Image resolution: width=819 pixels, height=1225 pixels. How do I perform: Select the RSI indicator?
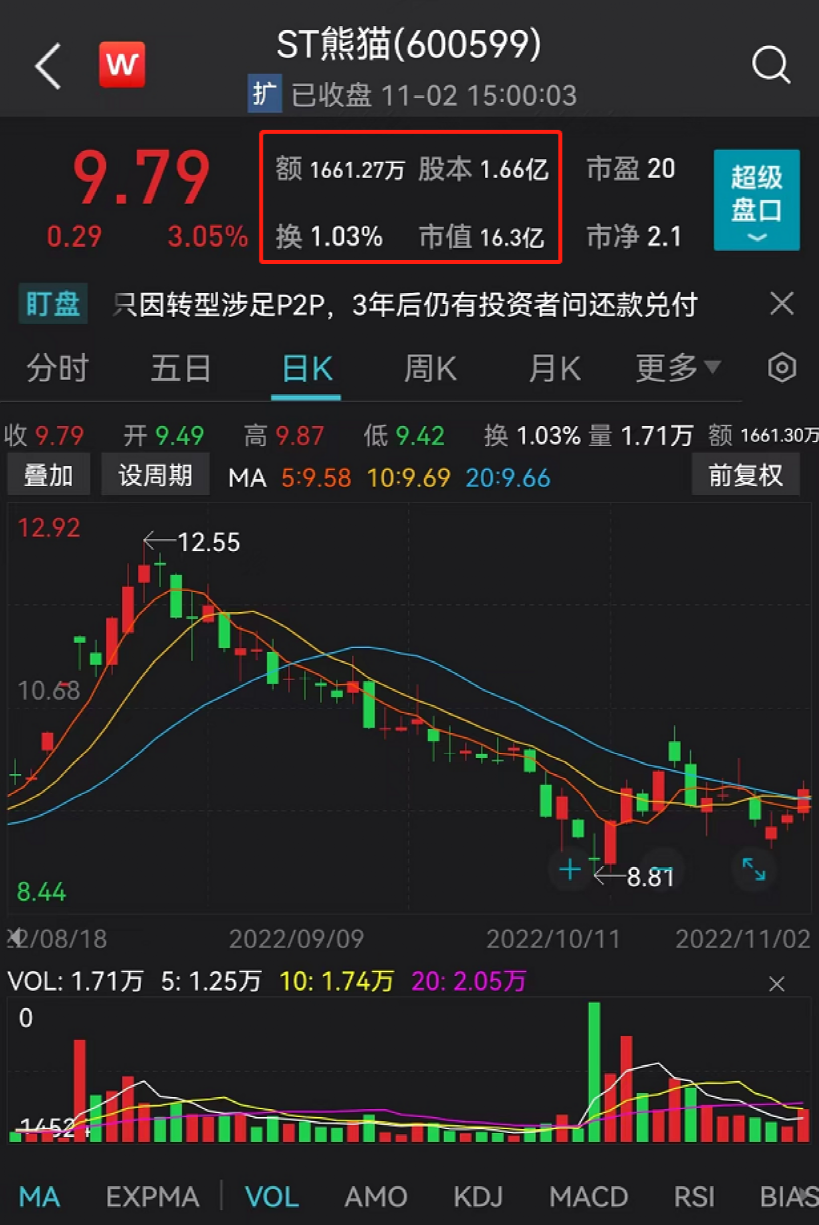[694, 1197]
